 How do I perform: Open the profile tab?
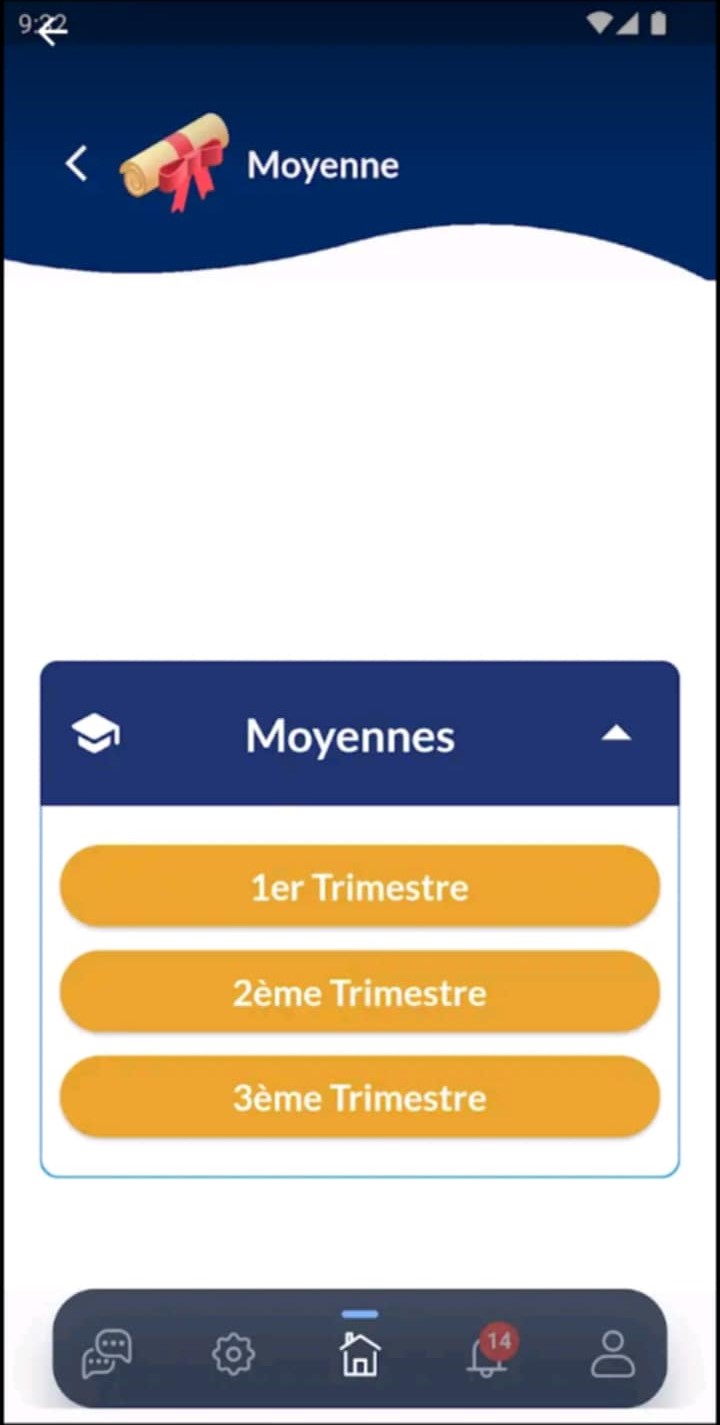pos(613,1354)
